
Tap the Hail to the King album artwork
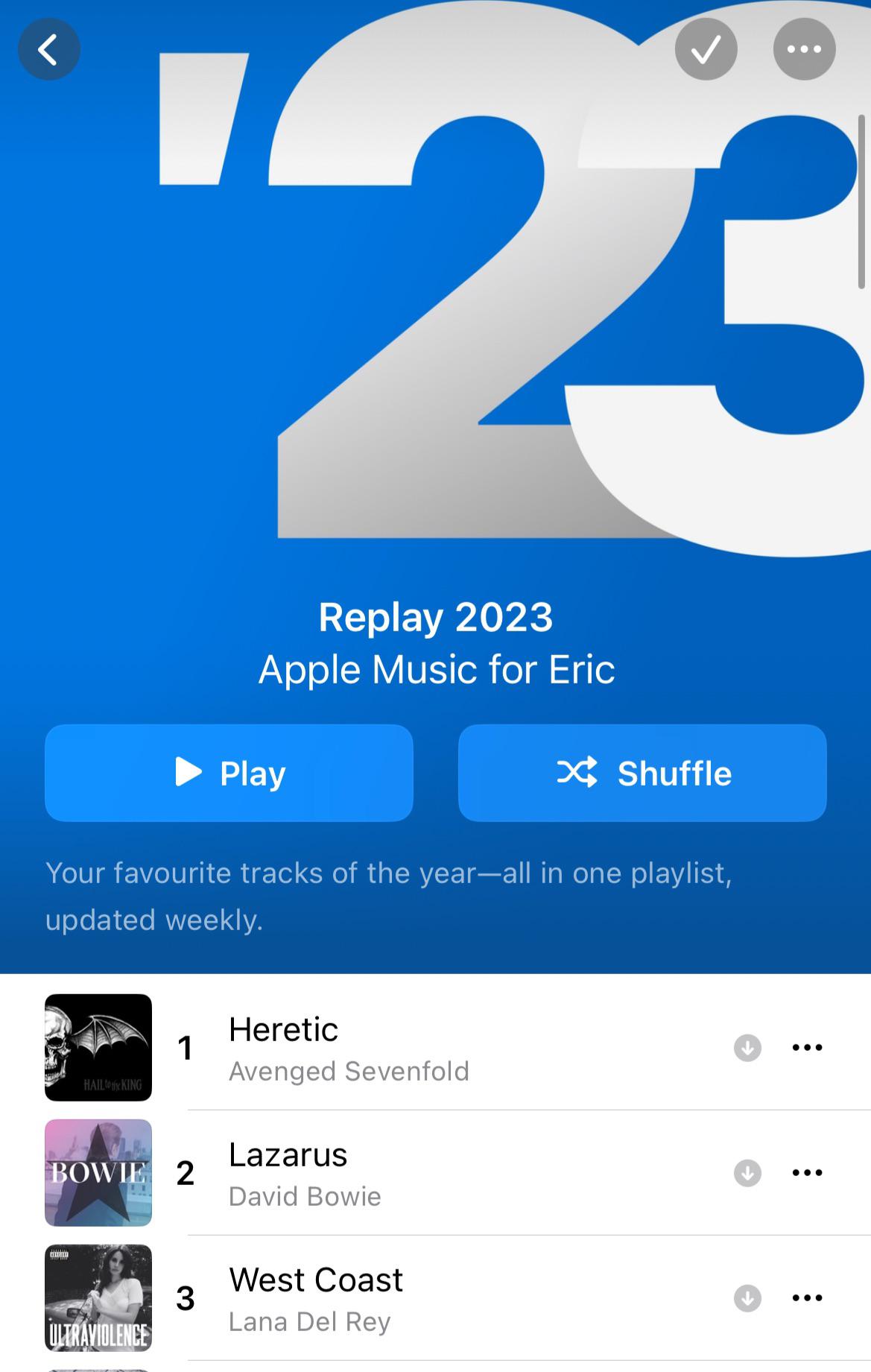click(x=98, y=1048)
